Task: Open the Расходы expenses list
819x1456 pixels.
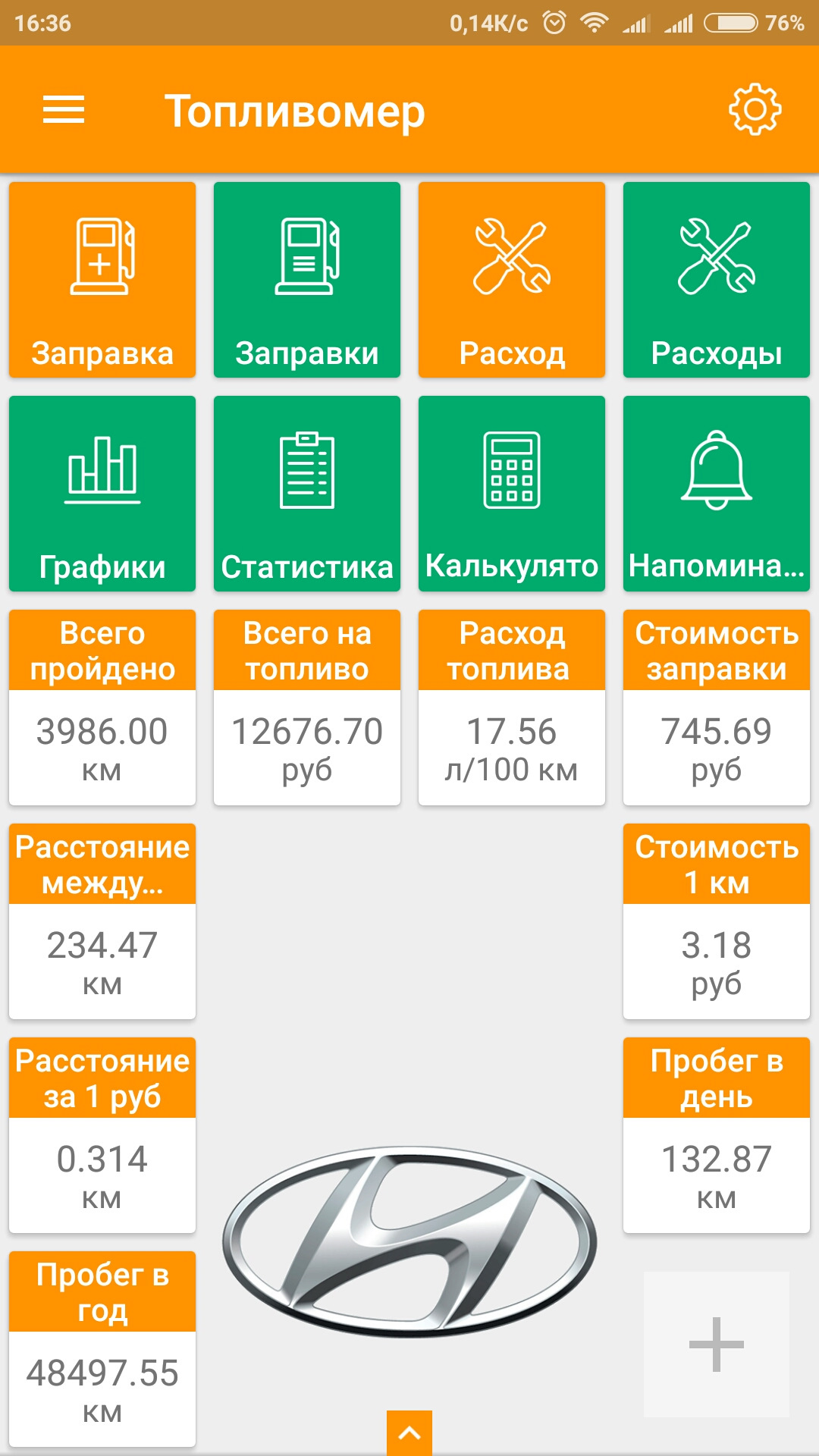Action: click(717, 280)
